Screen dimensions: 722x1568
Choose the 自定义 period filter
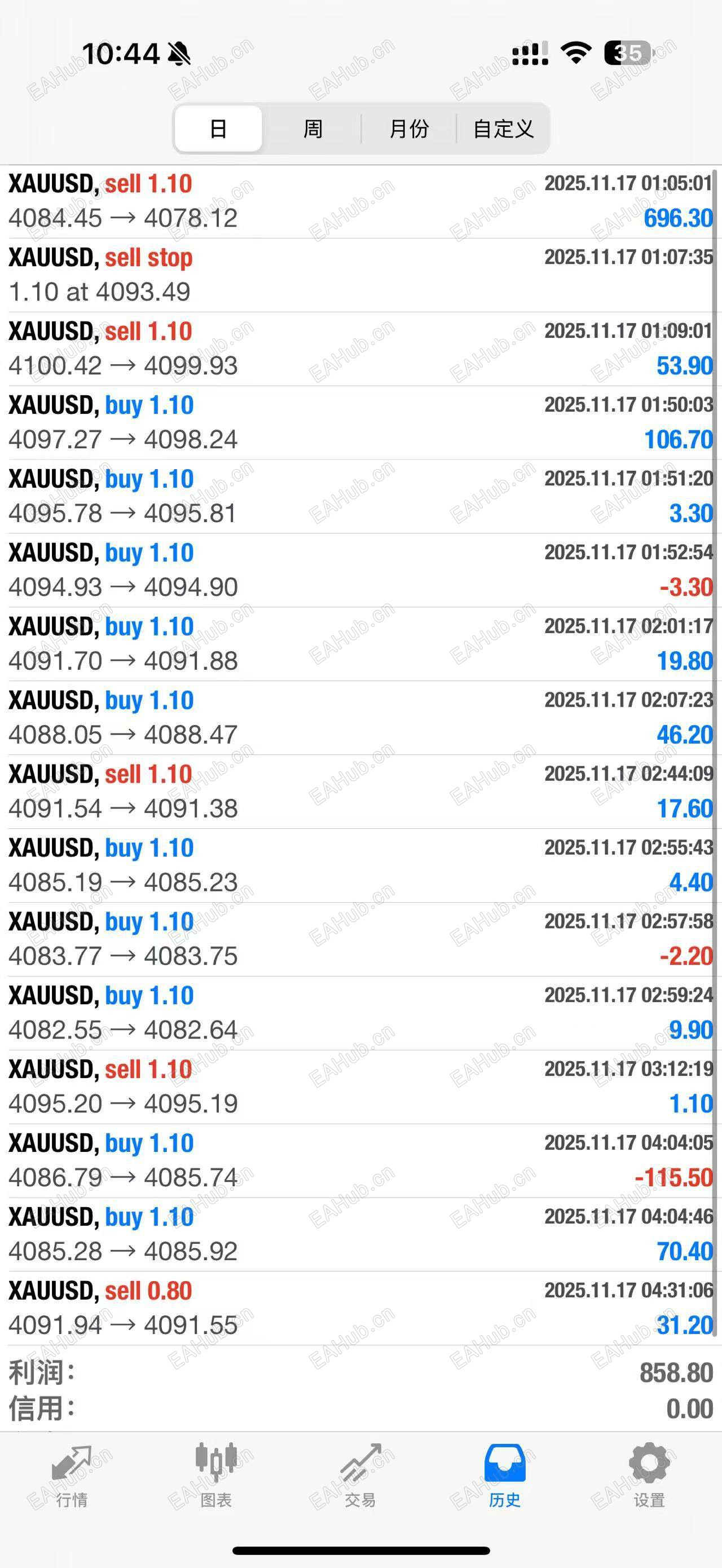coord(504,129)
